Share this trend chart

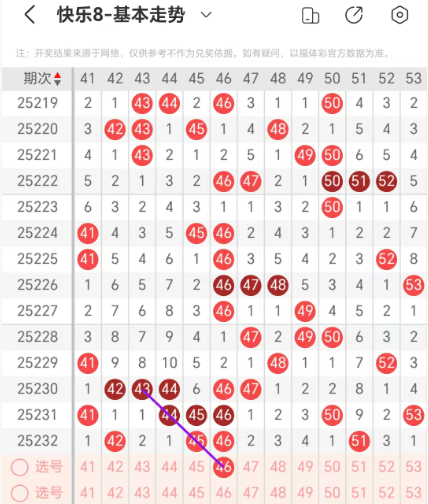354,15
